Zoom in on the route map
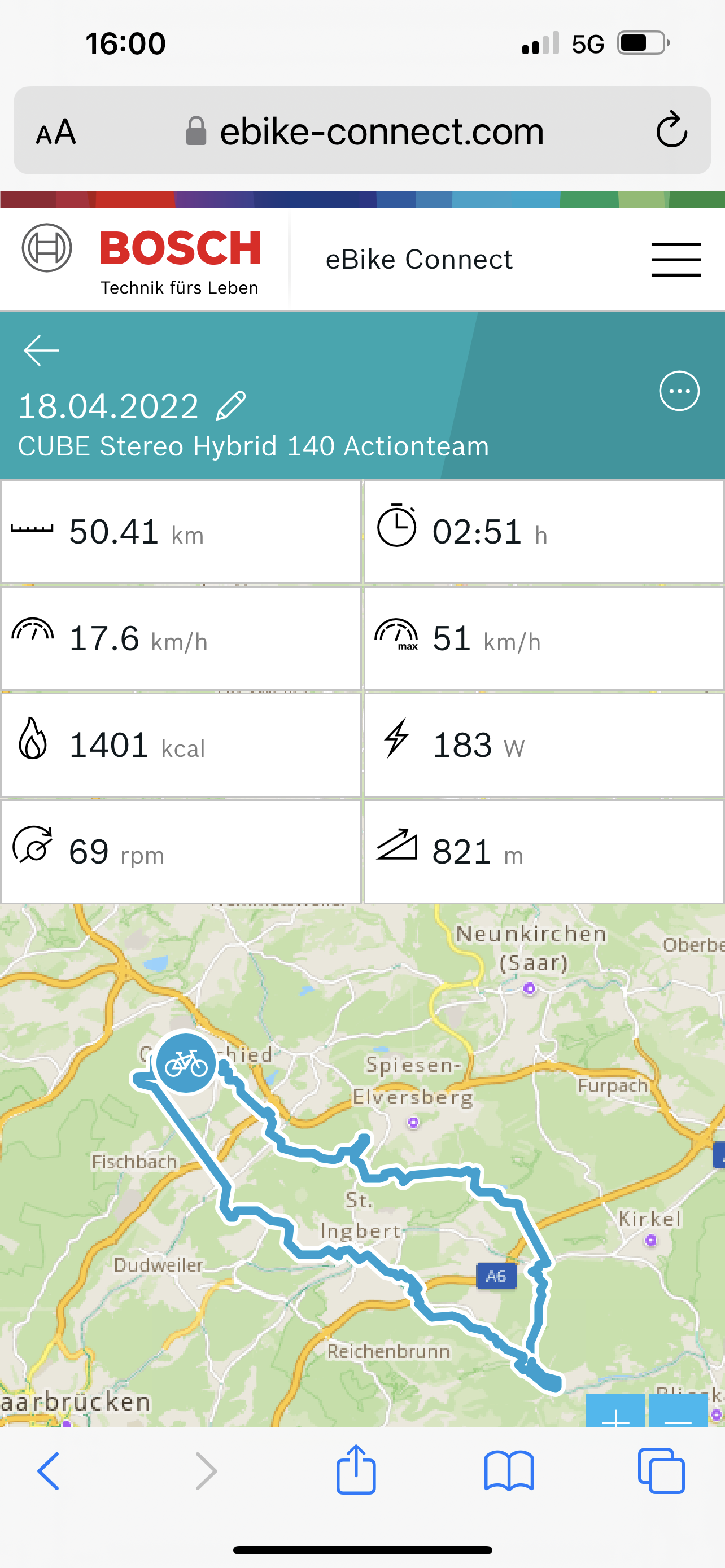The height and width of the screenshot is (1568, 725). coord(615,1411)
